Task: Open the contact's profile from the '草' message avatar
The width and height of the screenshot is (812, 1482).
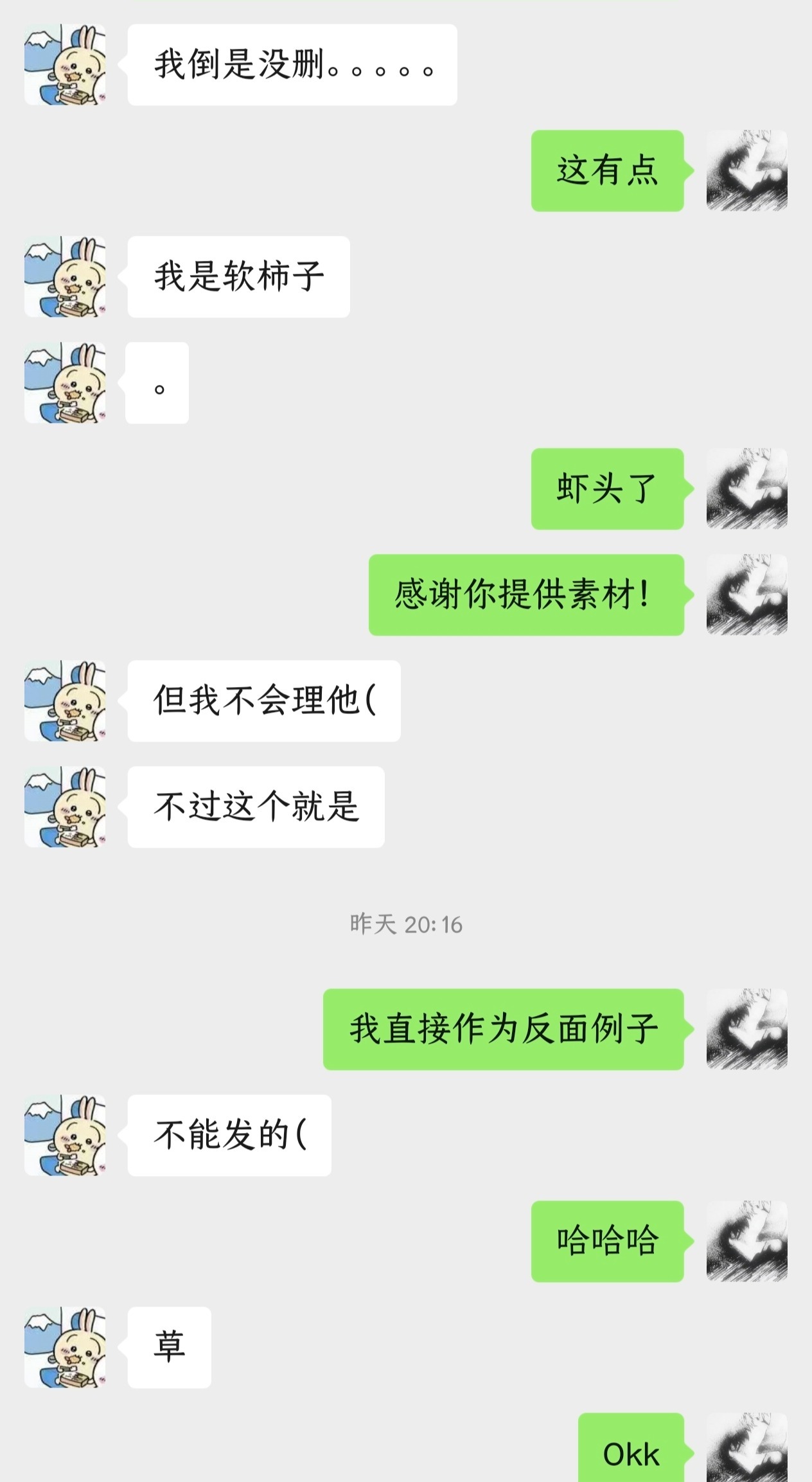Action: pyautogui.click(x=65, y=1348)
